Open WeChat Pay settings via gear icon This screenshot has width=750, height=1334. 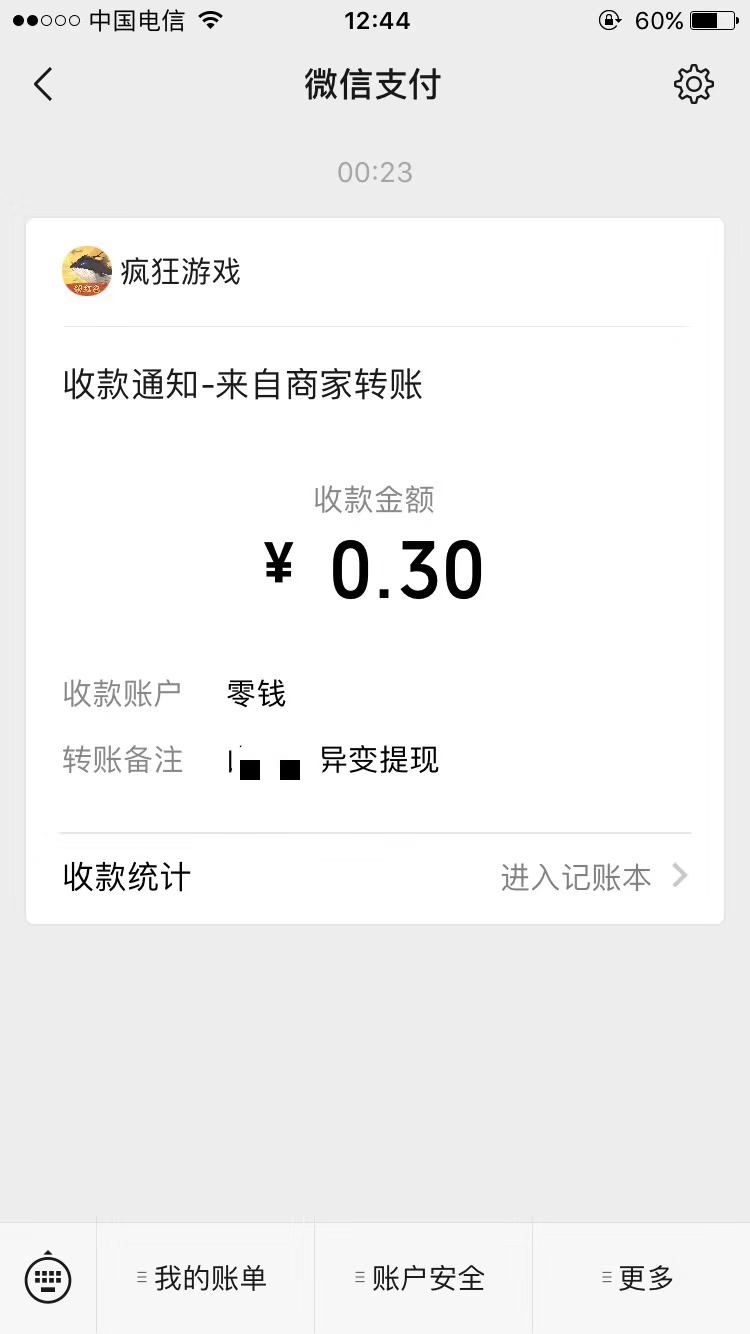(x=694, y=84)
